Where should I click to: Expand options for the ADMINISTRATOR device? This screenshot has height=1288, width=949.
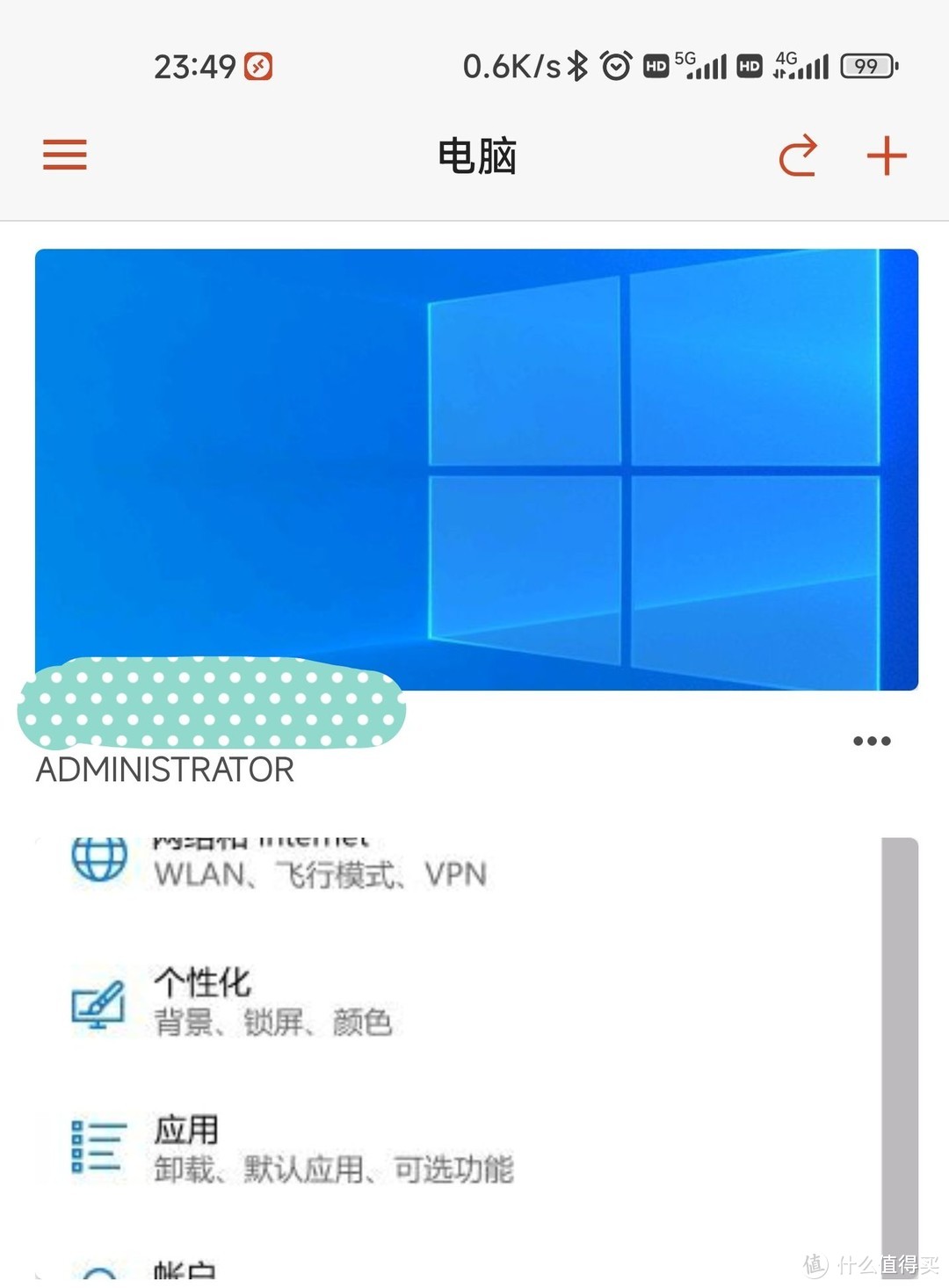tap(870, 741)
